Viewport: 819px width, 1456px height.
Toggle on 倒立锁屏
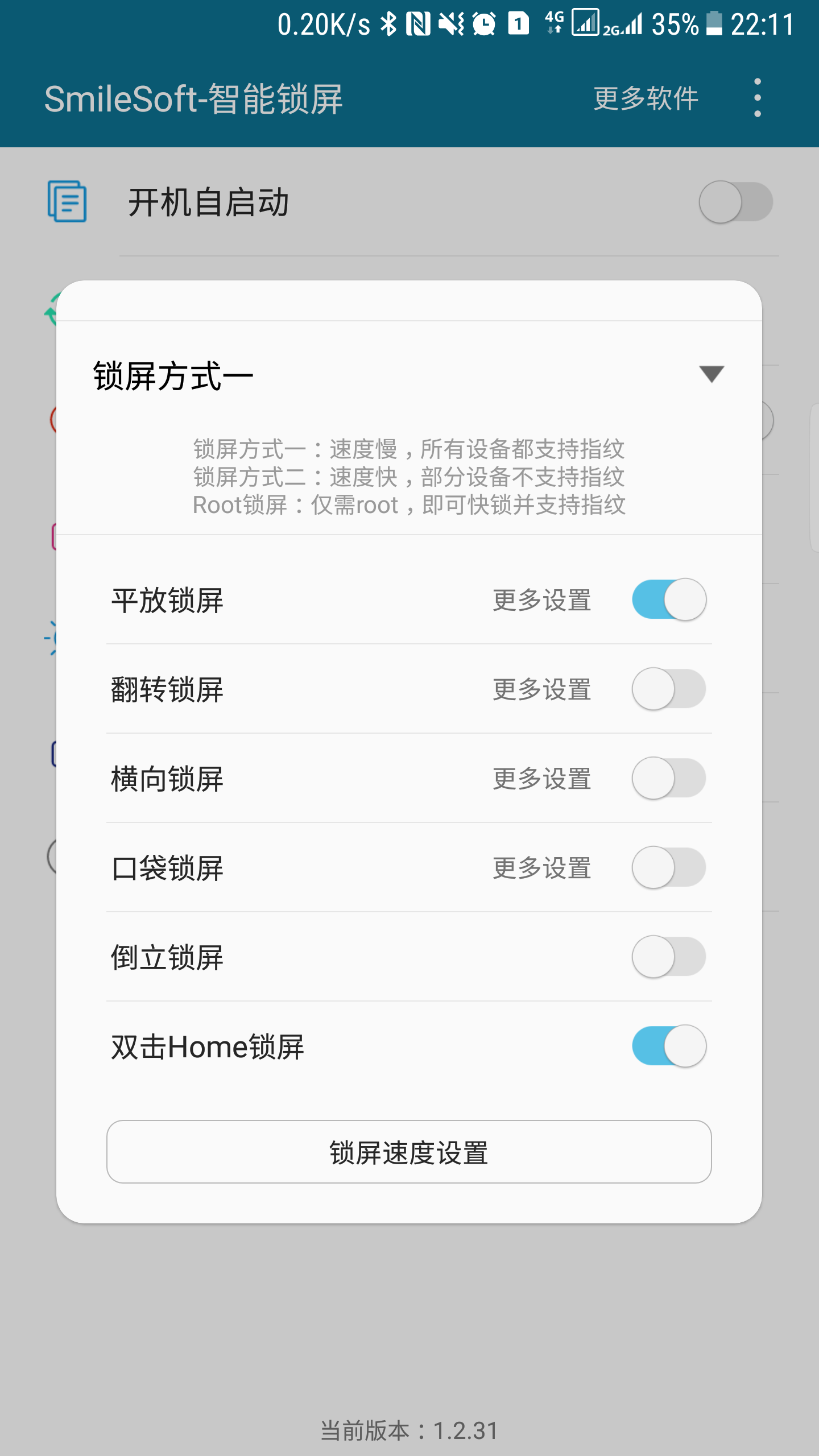669,957
